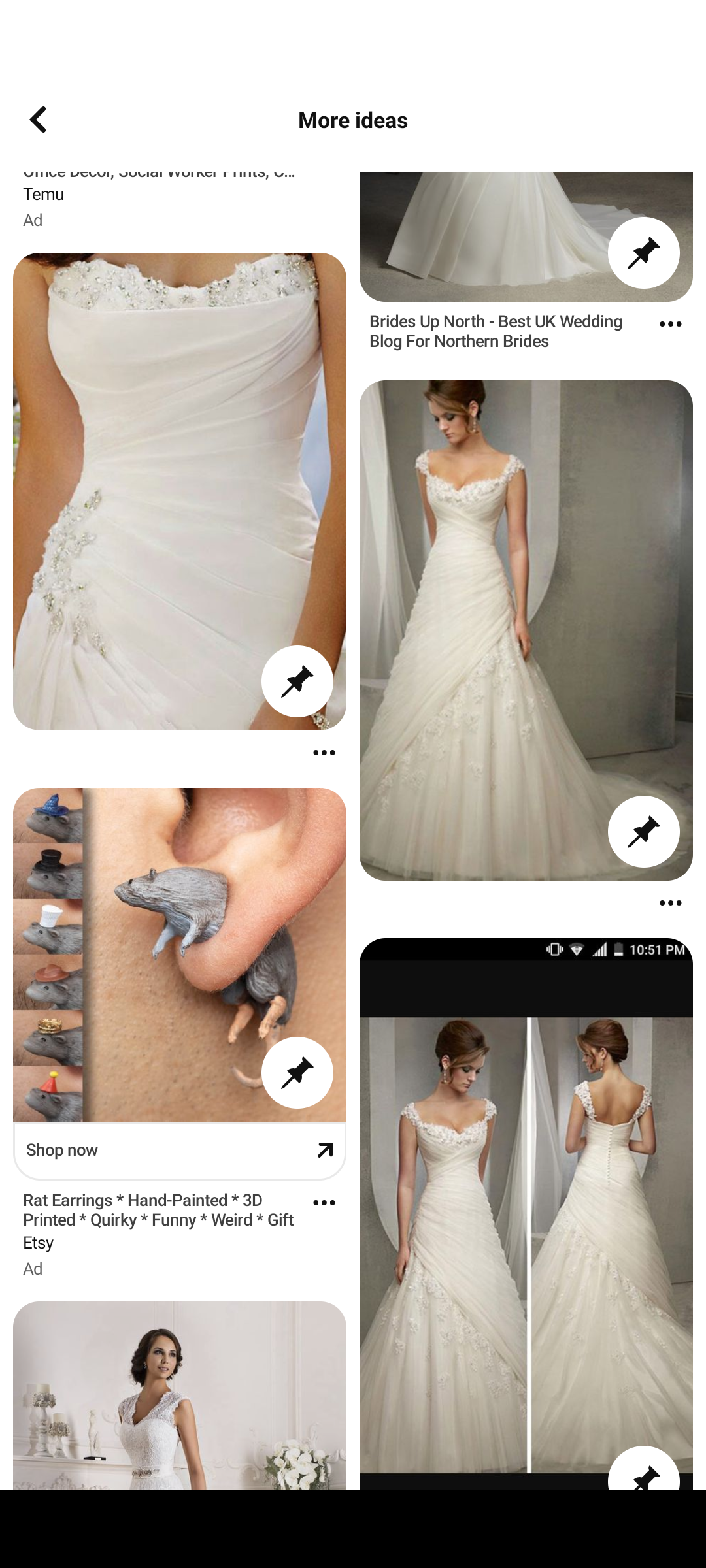Open options for Rat Earrings ad
The width and height of the screenshot is (706, 1568).
[x=324, y=1203]
